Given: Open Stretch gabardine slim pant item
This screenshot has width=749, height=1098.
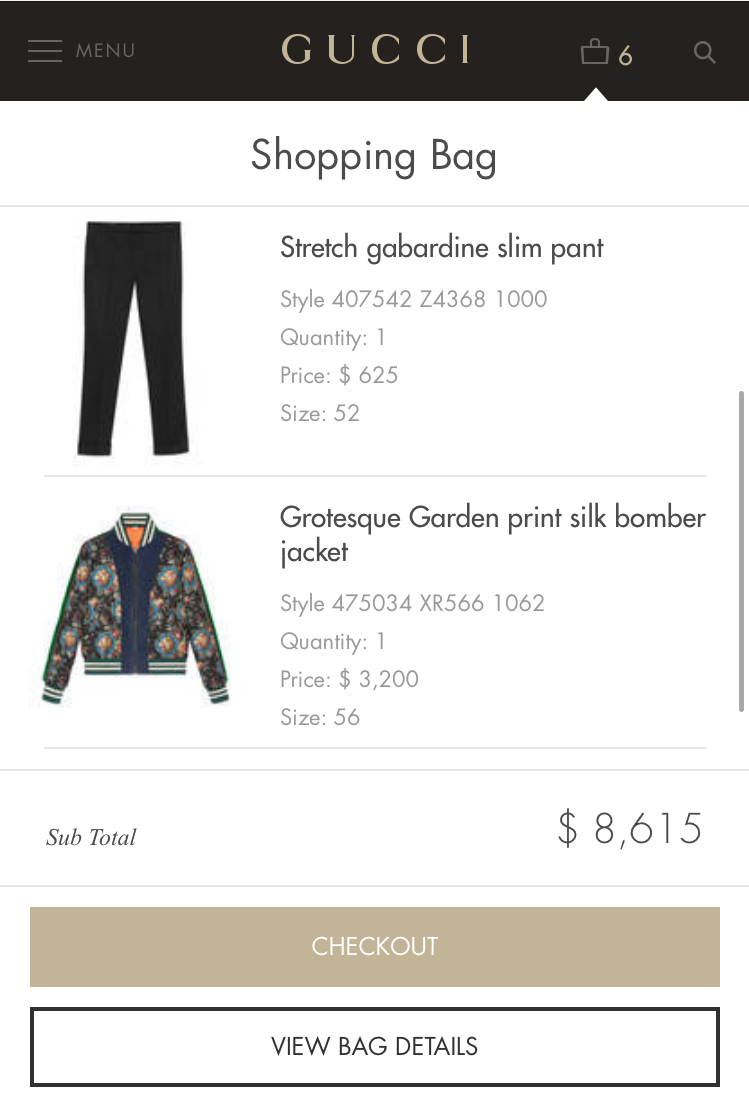Looking at the screenshot, I should pyautogui.click(x=442, y=248).
